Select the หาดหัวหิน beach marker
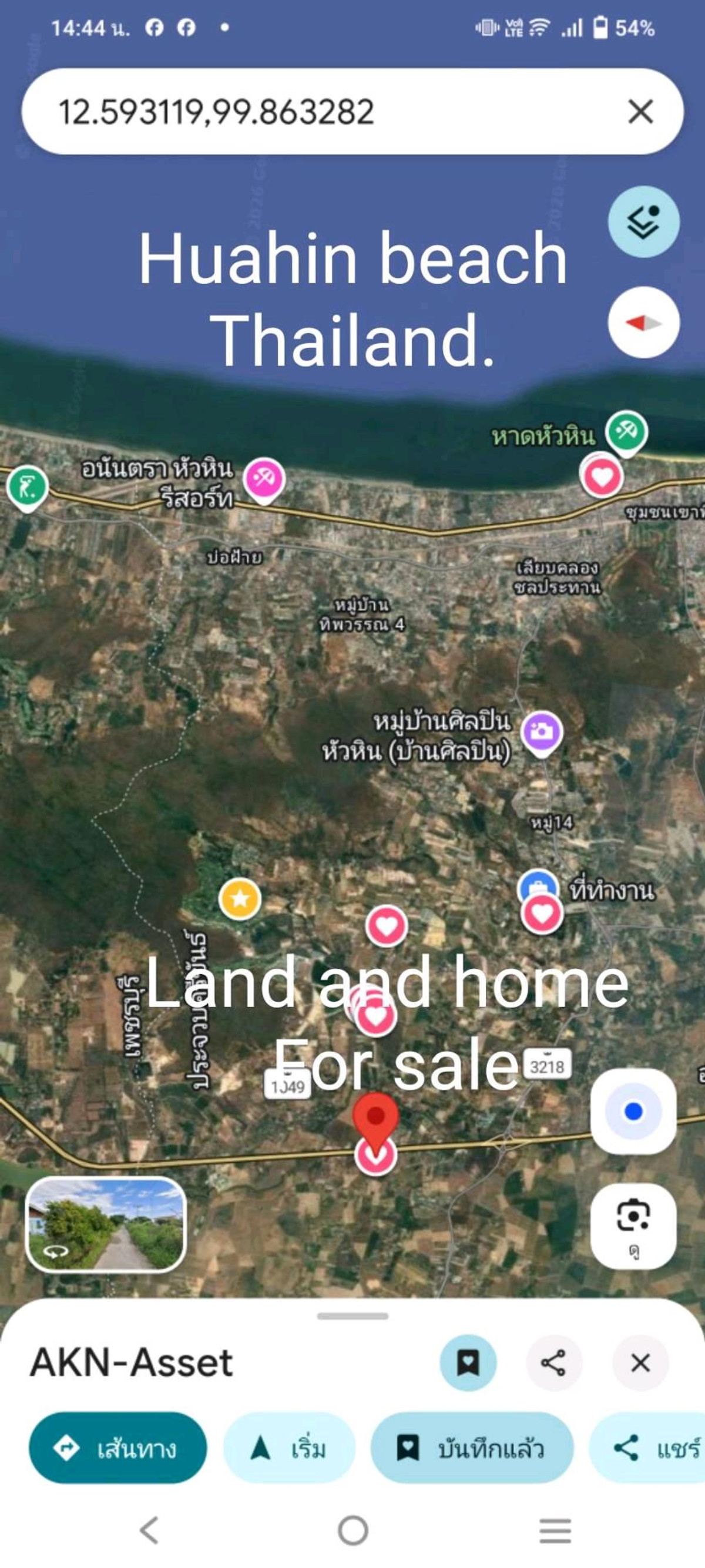The width and height of the screenshot is (705, 1568). pos(626,432)
